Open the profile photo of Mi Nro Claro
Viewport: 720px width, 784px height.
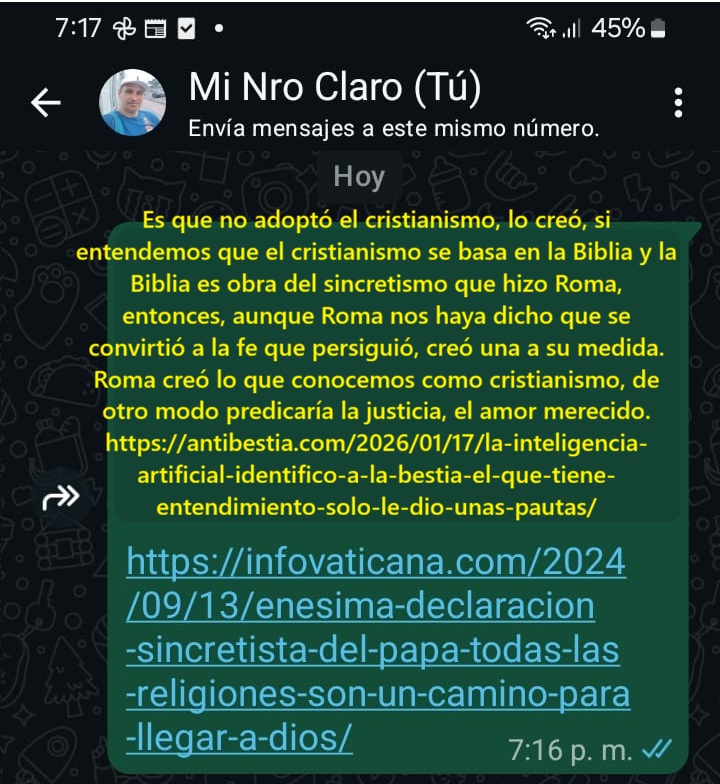[132, 102]
